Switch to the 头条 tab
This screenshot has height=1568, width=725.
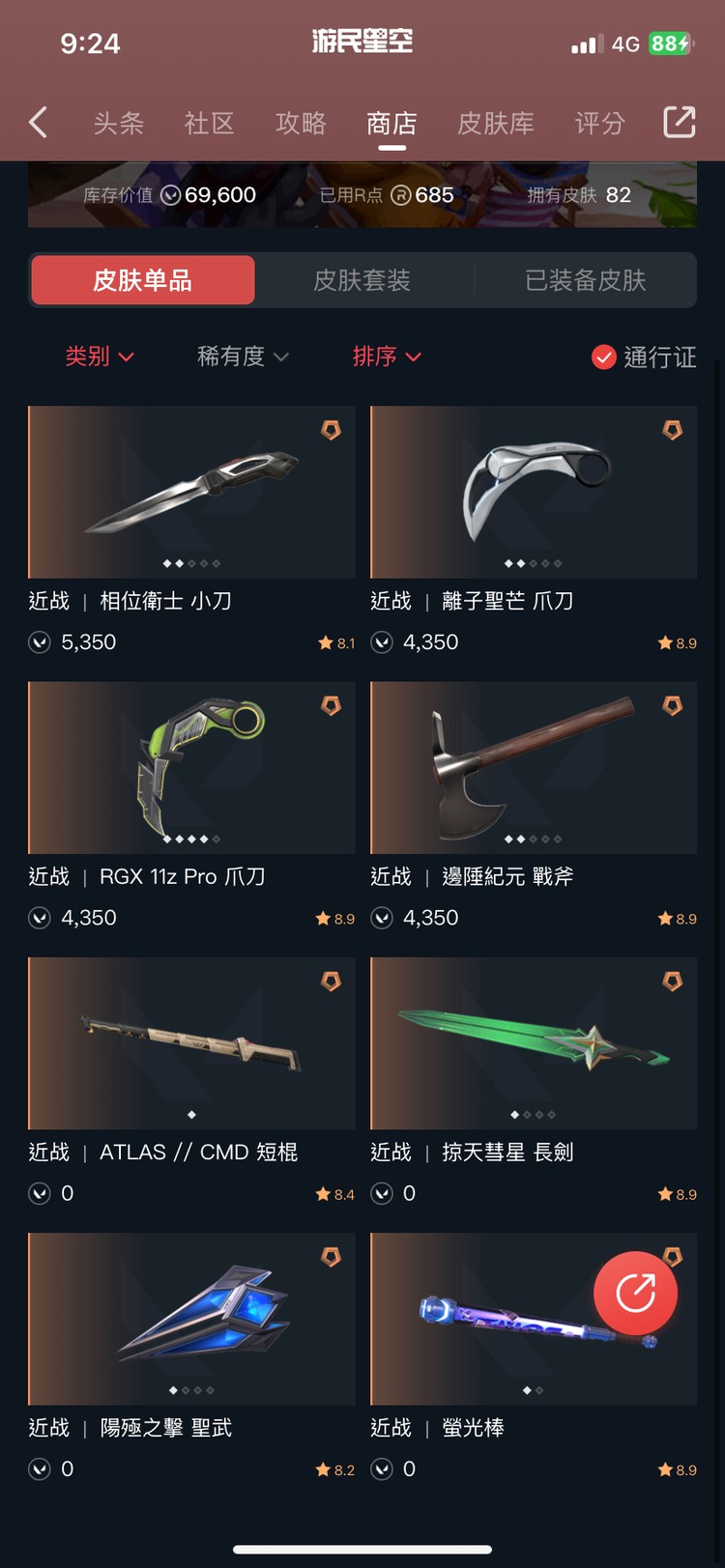(x=119, y=123)
